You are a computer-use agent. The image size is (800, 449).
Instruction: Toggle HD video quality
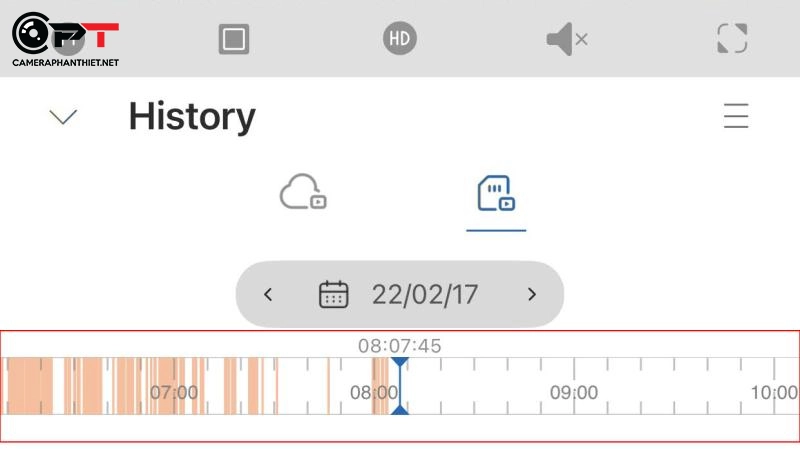(x=400, y=40)
